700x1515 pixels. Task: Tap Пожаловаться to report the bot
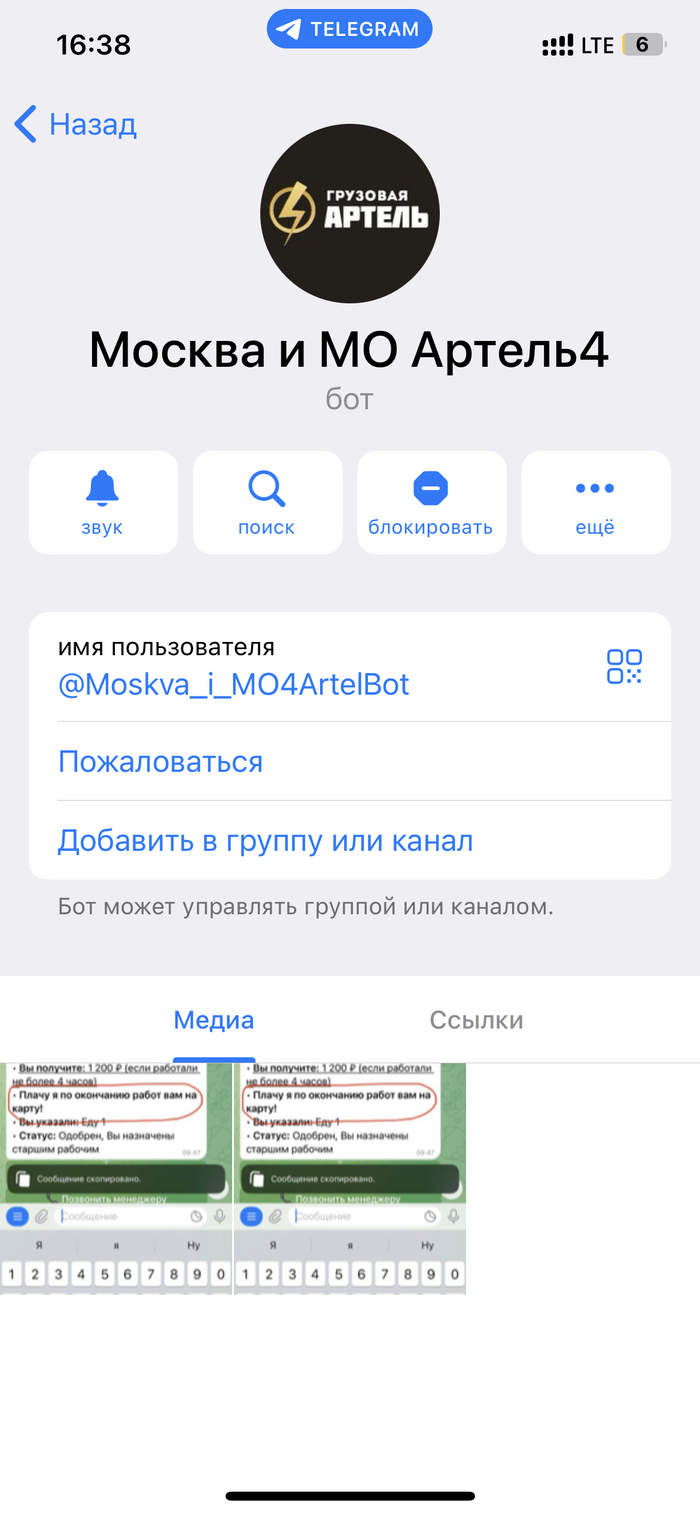click(161, 761)
